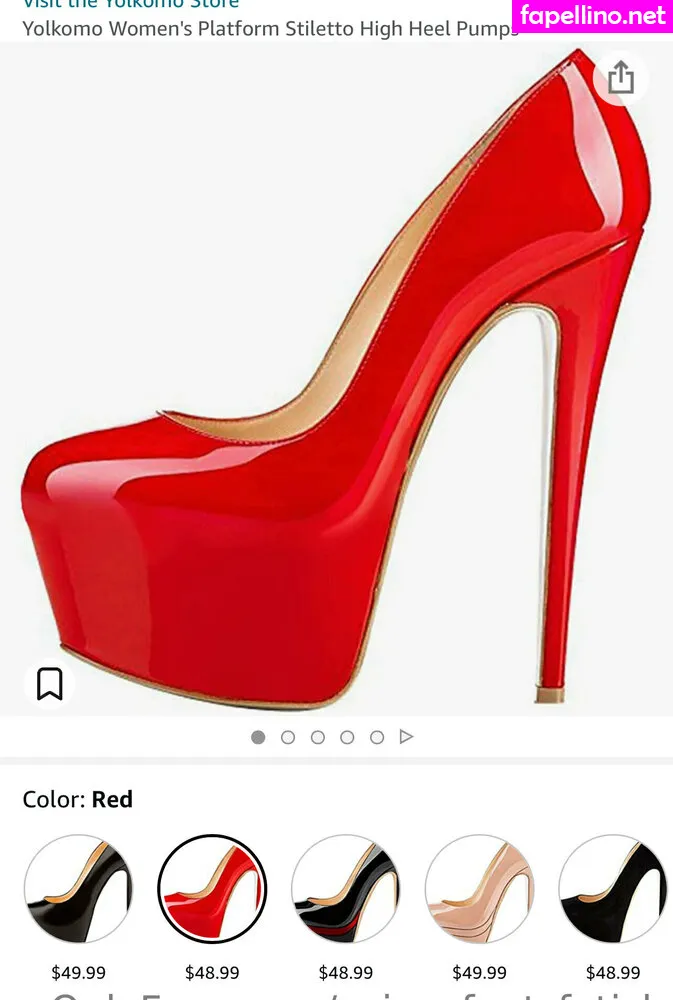Choose the last black swatch priced $48.99
Image resolution: width=673 pixels, height=1000 pixels.
coord(613,888)
